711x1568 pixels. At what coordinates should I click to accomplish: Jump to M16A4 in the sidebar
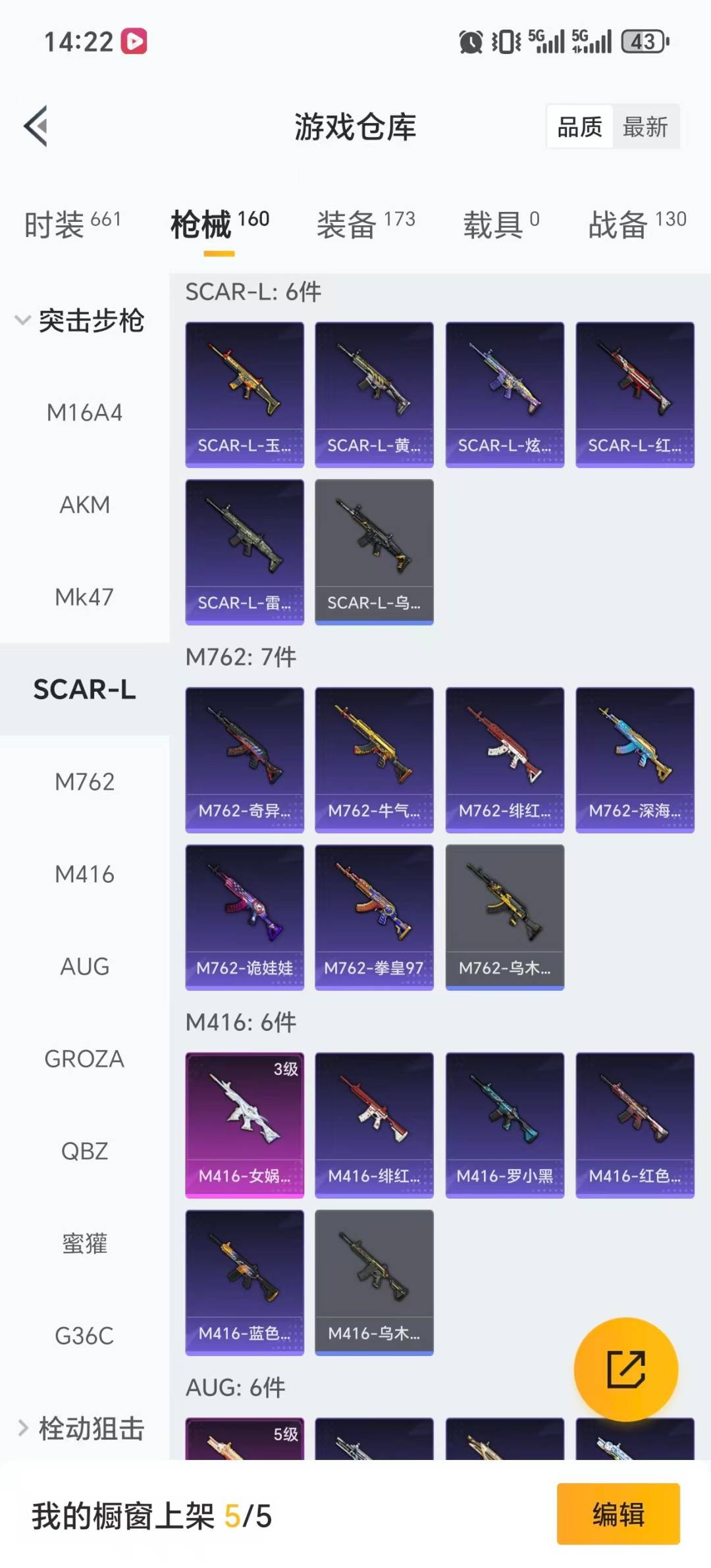(x=84, y=413)
